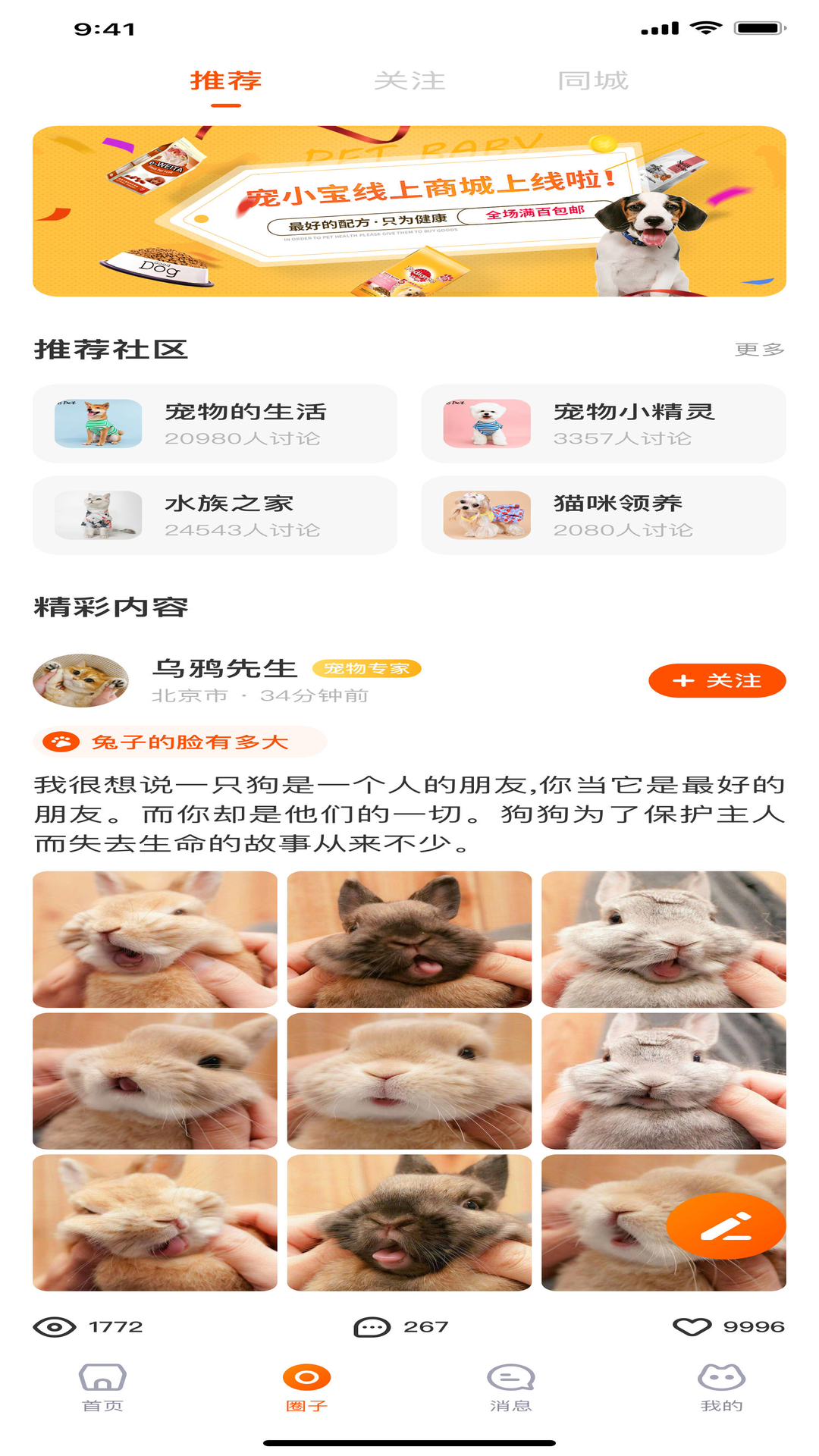Select the 推荐 top tab
819x1456 pixels.
click(x=226, y=80)
